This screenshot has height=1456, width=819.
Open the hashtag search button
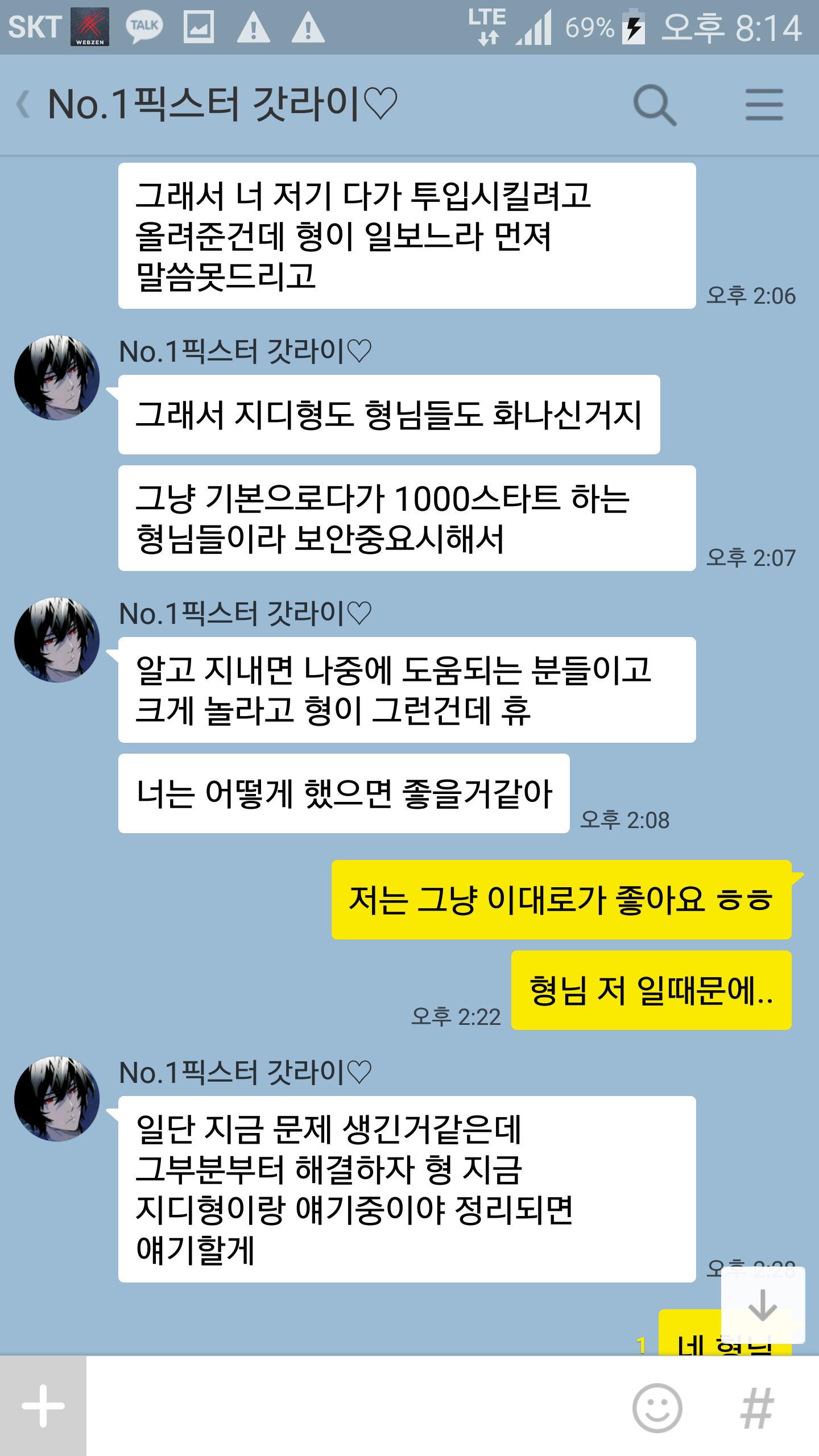coord(757,1408)
